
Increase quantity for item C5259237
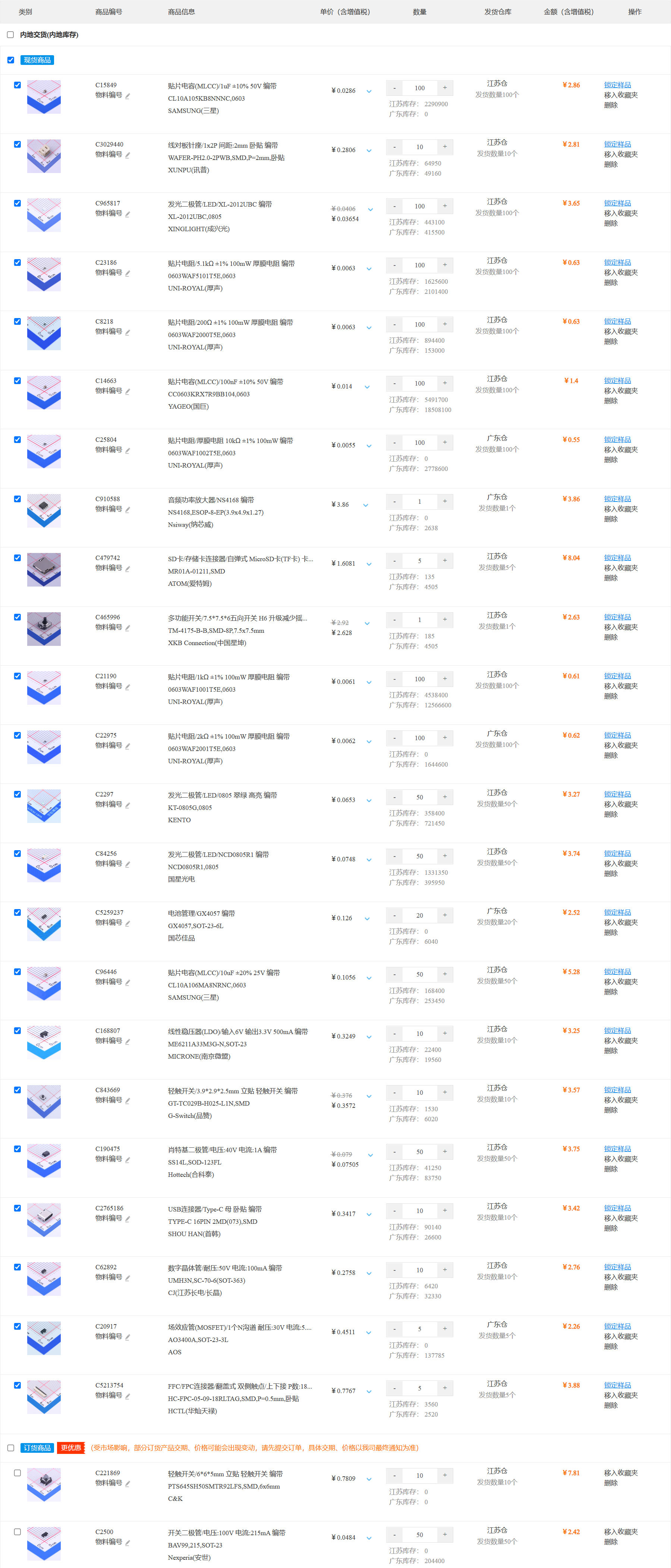pos(445,915)
